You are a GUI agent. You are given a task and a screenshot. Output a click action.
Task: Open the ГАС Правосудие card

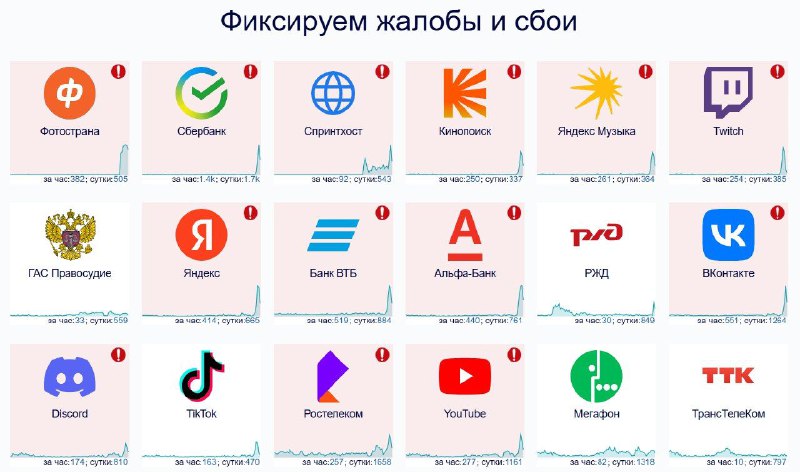pos(69,252)
